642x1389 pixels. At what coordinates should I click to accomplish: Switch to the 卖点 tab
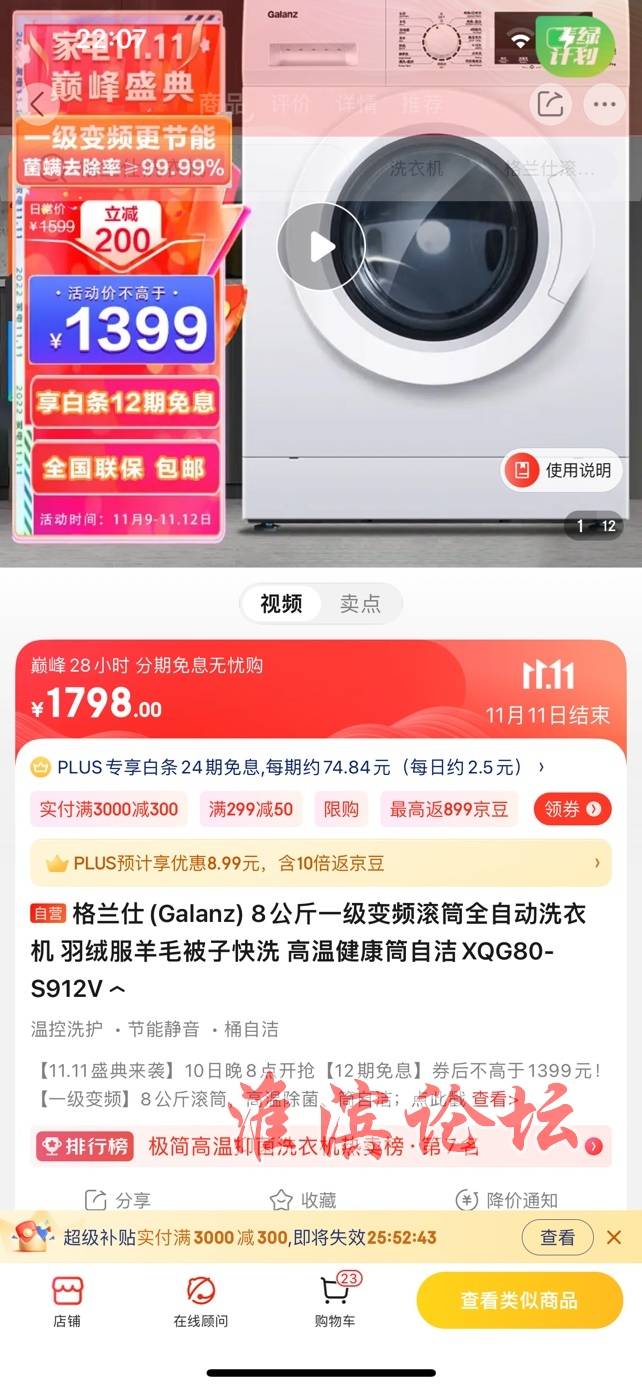coord(360,604)
